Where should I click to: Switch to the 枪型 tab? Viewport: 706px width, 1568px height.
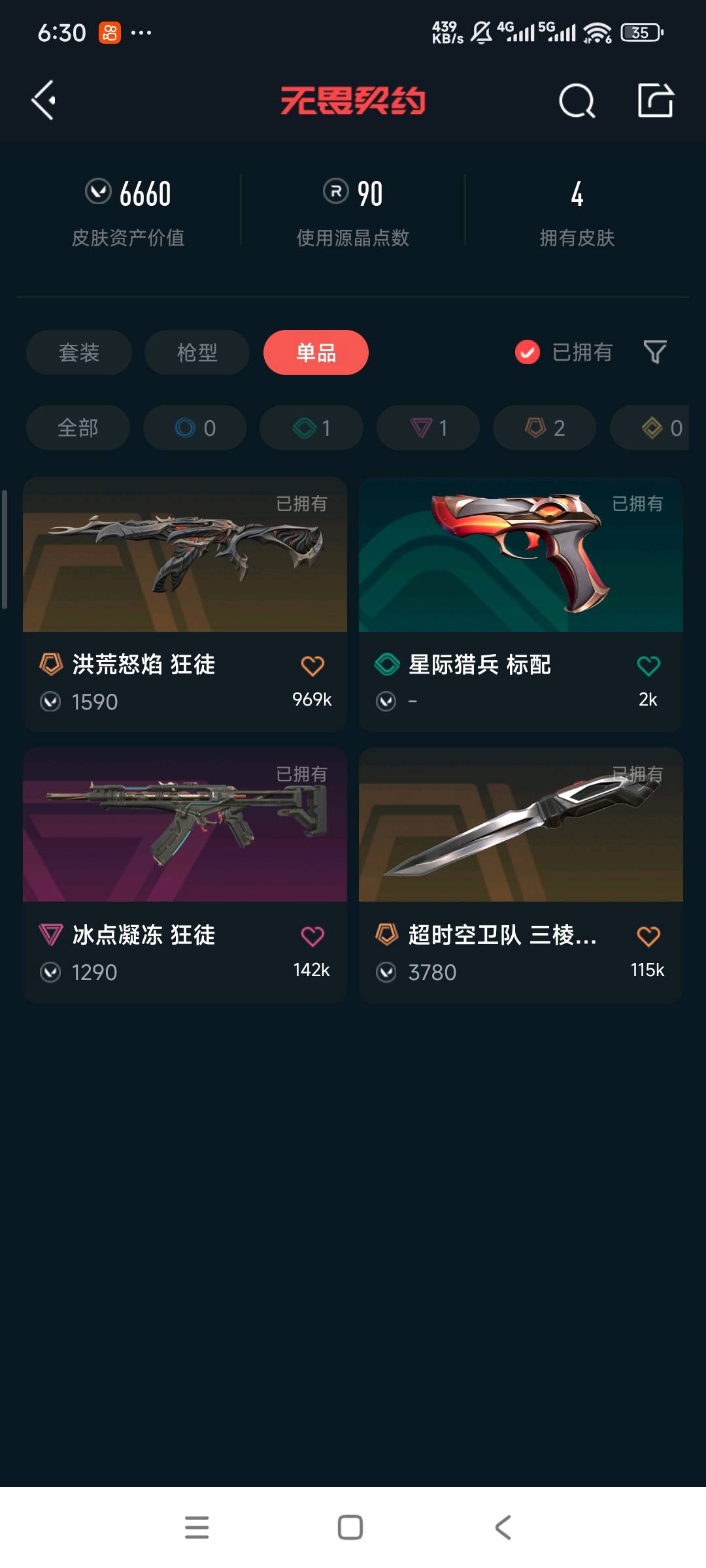point(197,353)
